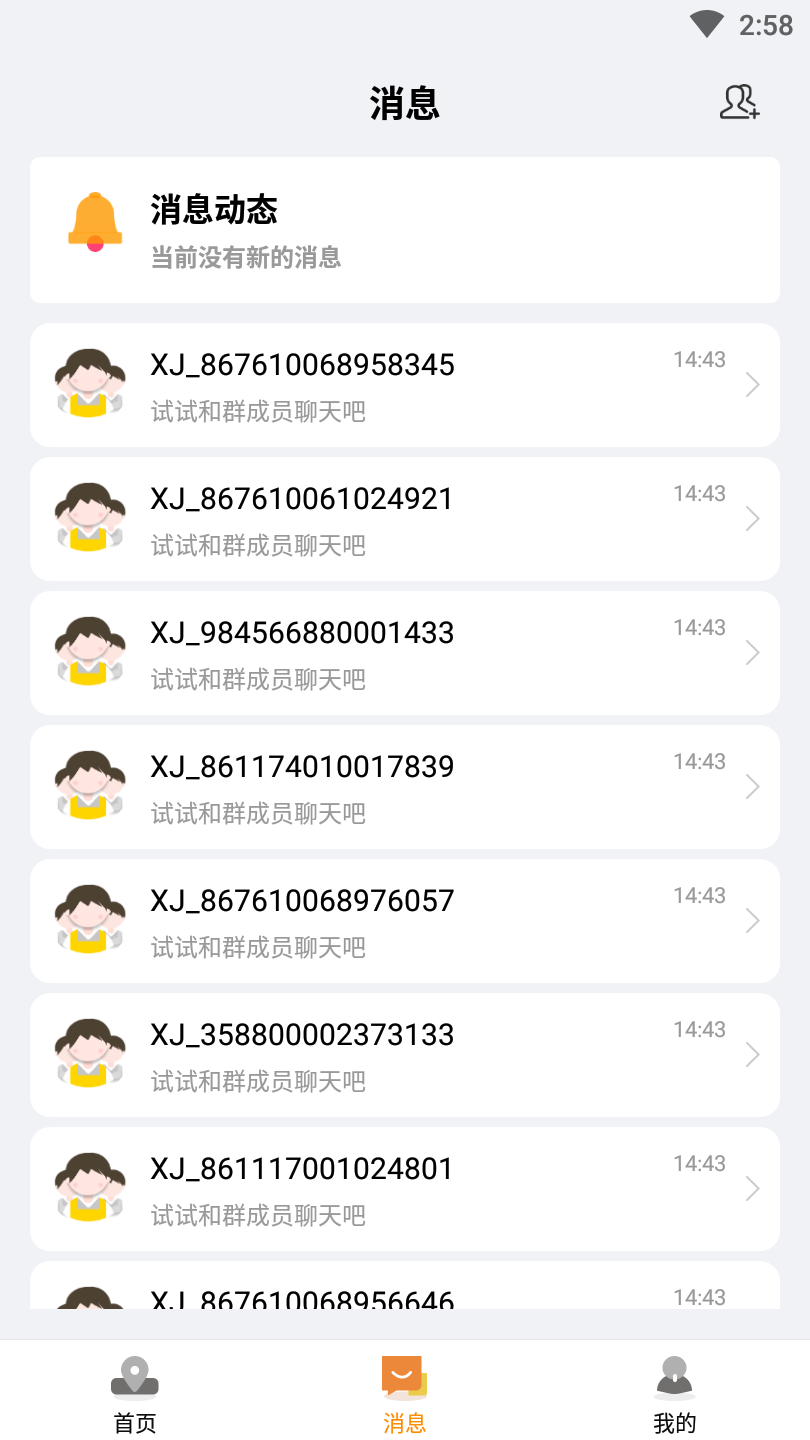Image resolution: width=810 pixels, height=1440 pixels.
Task: Tap the add contact icon
Action: (x=739, y=103)
